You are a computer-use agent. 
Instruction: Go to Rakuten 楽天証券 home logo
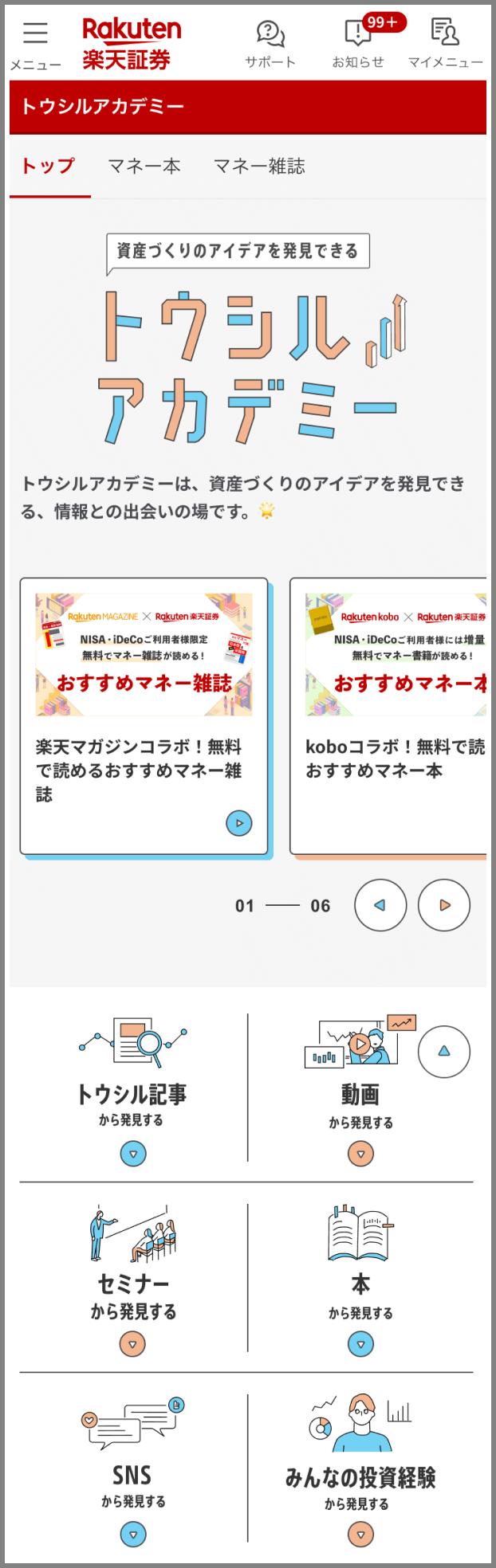point(132,45)
